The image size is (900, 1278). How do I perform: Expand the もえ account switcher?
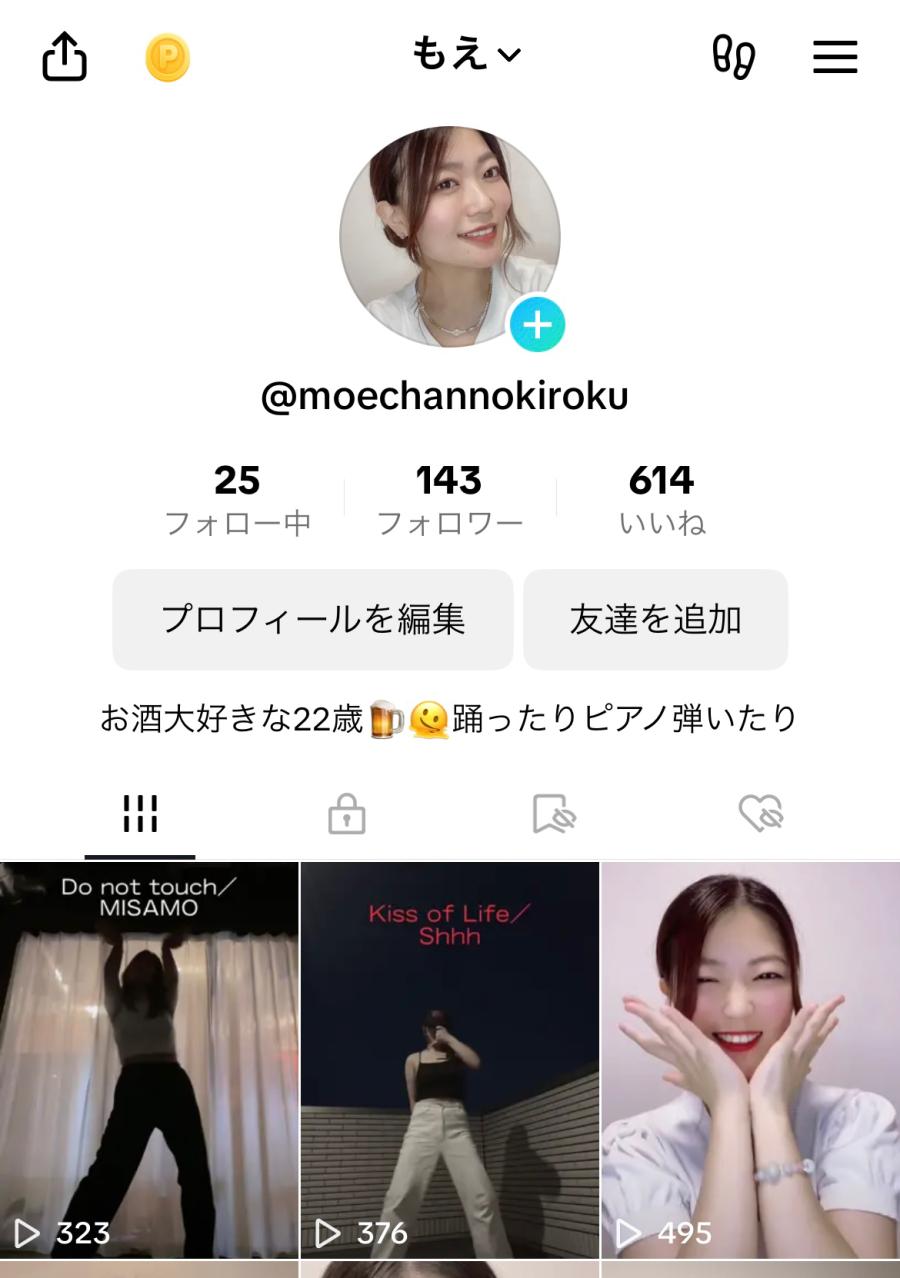[466, 55]
